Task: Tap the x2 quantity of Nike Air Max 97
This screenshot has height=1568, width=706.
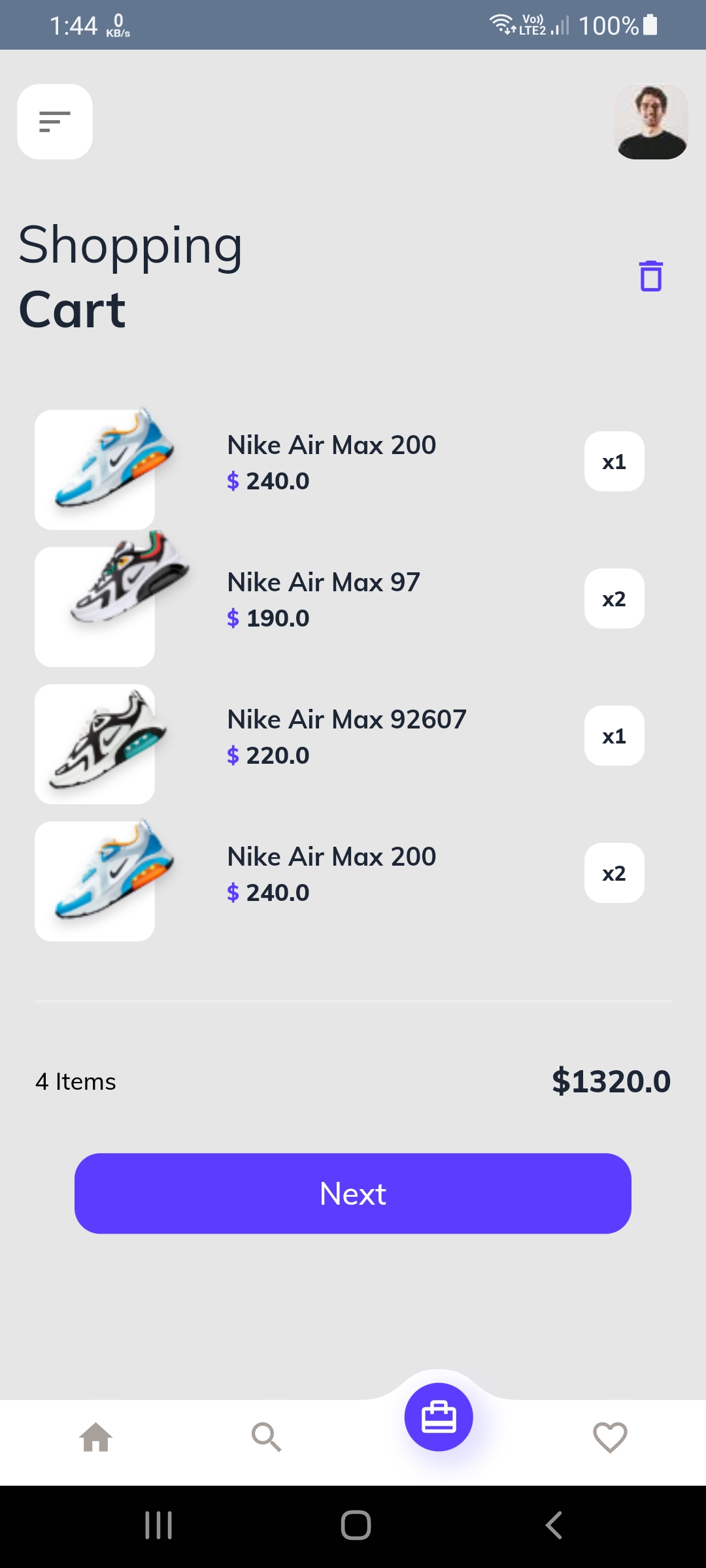Action: (614, 598)
